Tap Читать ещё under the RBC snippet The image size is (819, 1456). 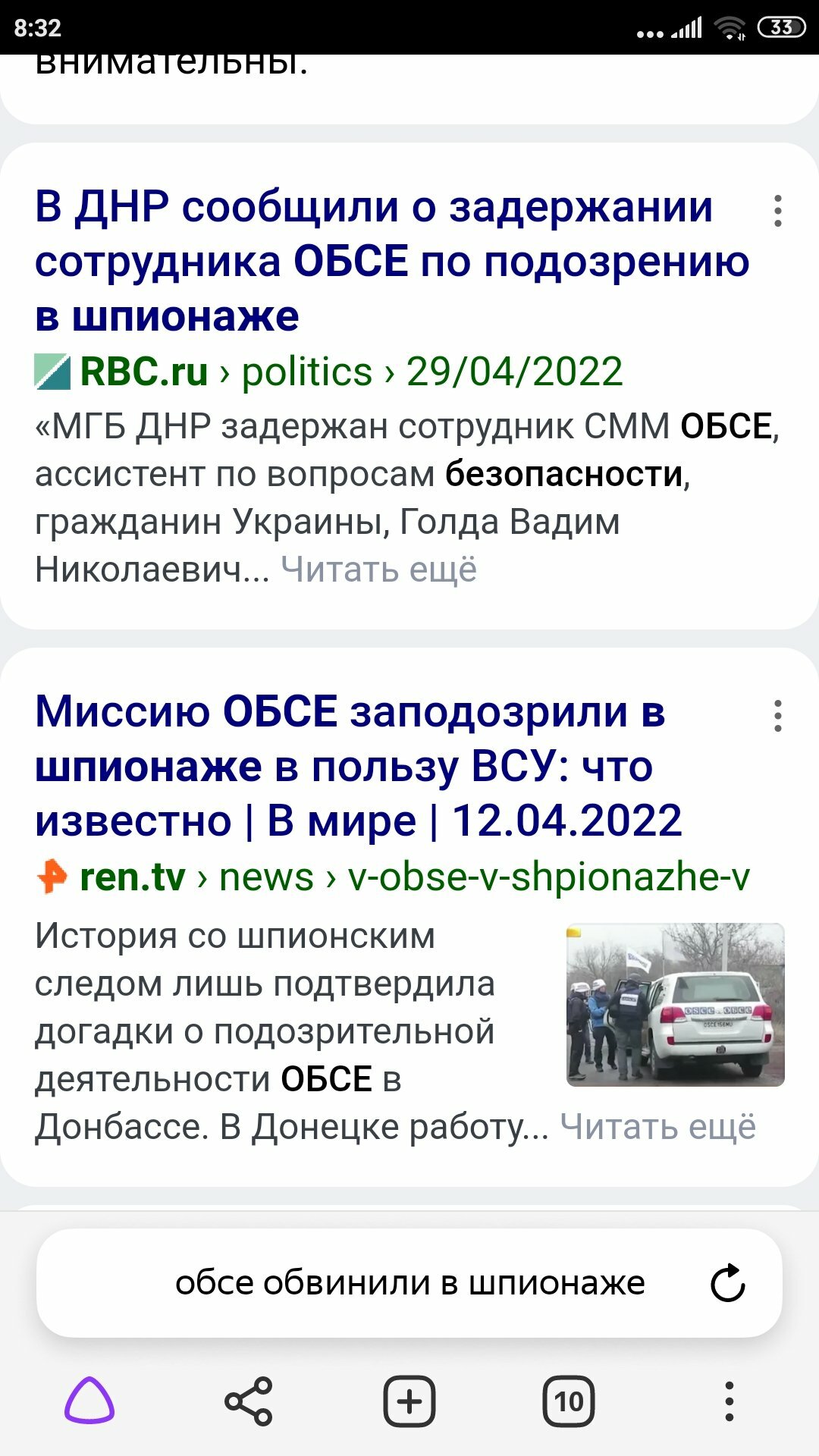(x=379, y=569)
